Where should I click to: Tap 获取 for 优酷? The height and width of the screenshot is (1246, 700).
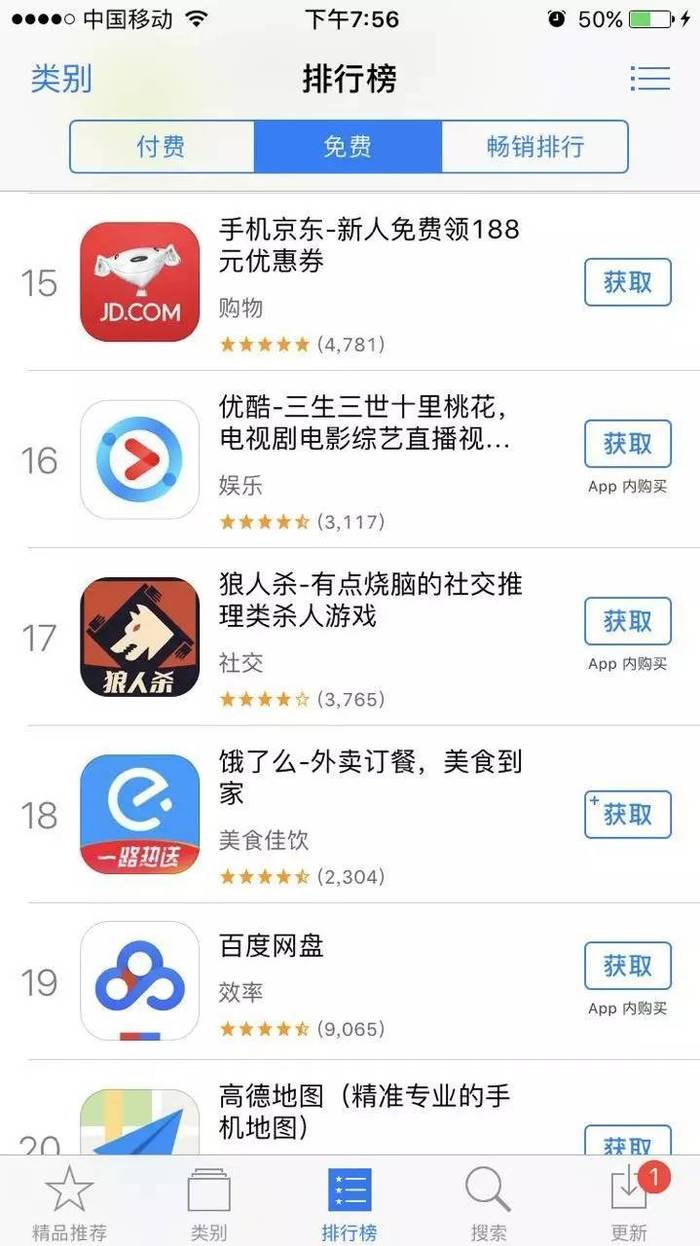point(627,444)
